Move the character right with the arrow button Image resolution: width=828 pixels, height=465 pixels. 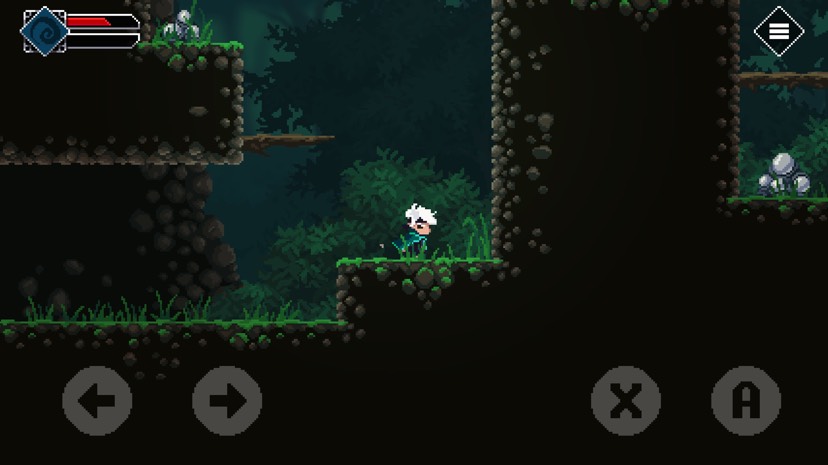tap(227, 401)
